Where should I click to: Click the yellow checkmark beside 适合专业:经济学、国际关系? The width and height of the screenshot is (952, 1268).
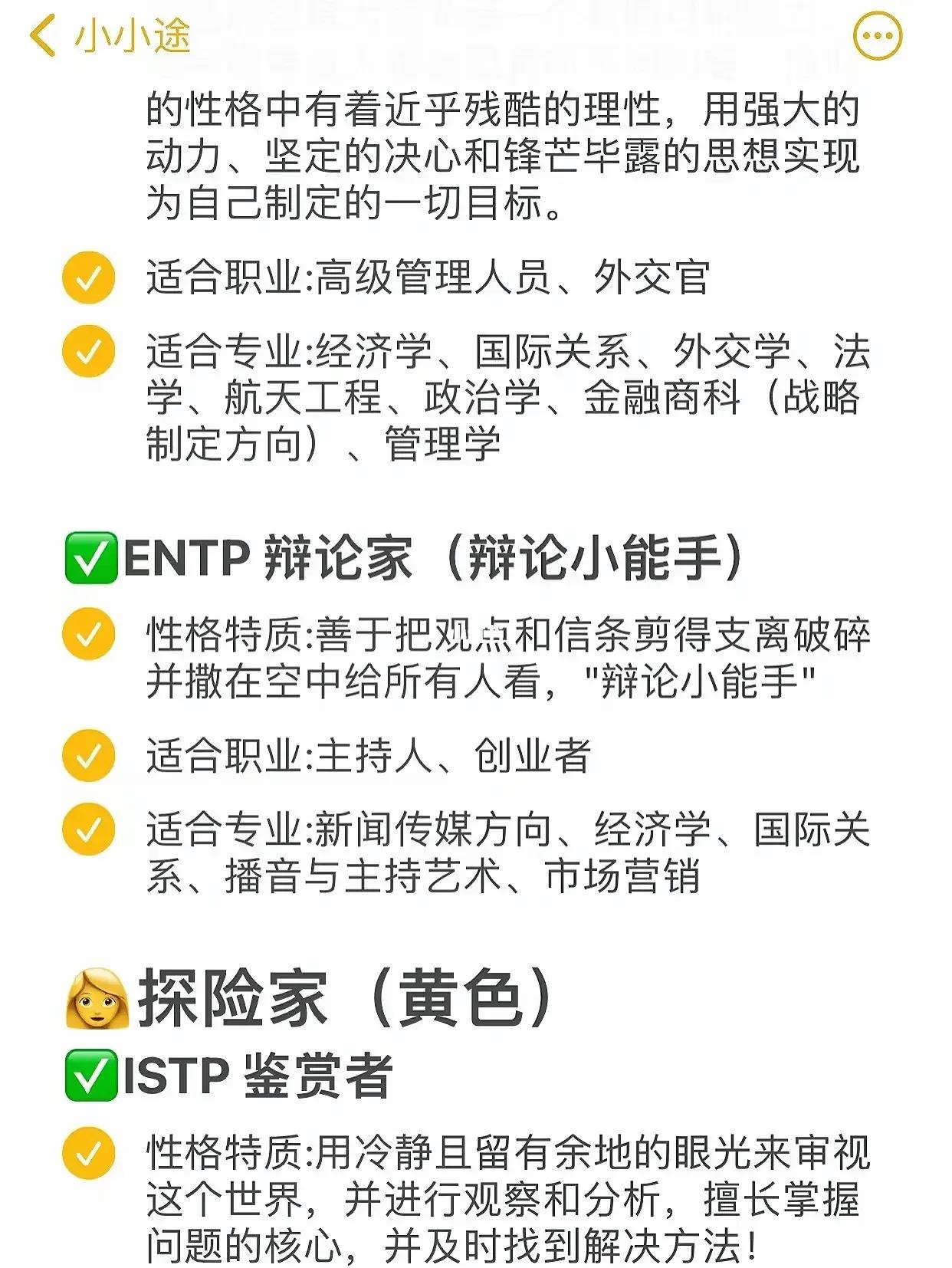point(90,352)
